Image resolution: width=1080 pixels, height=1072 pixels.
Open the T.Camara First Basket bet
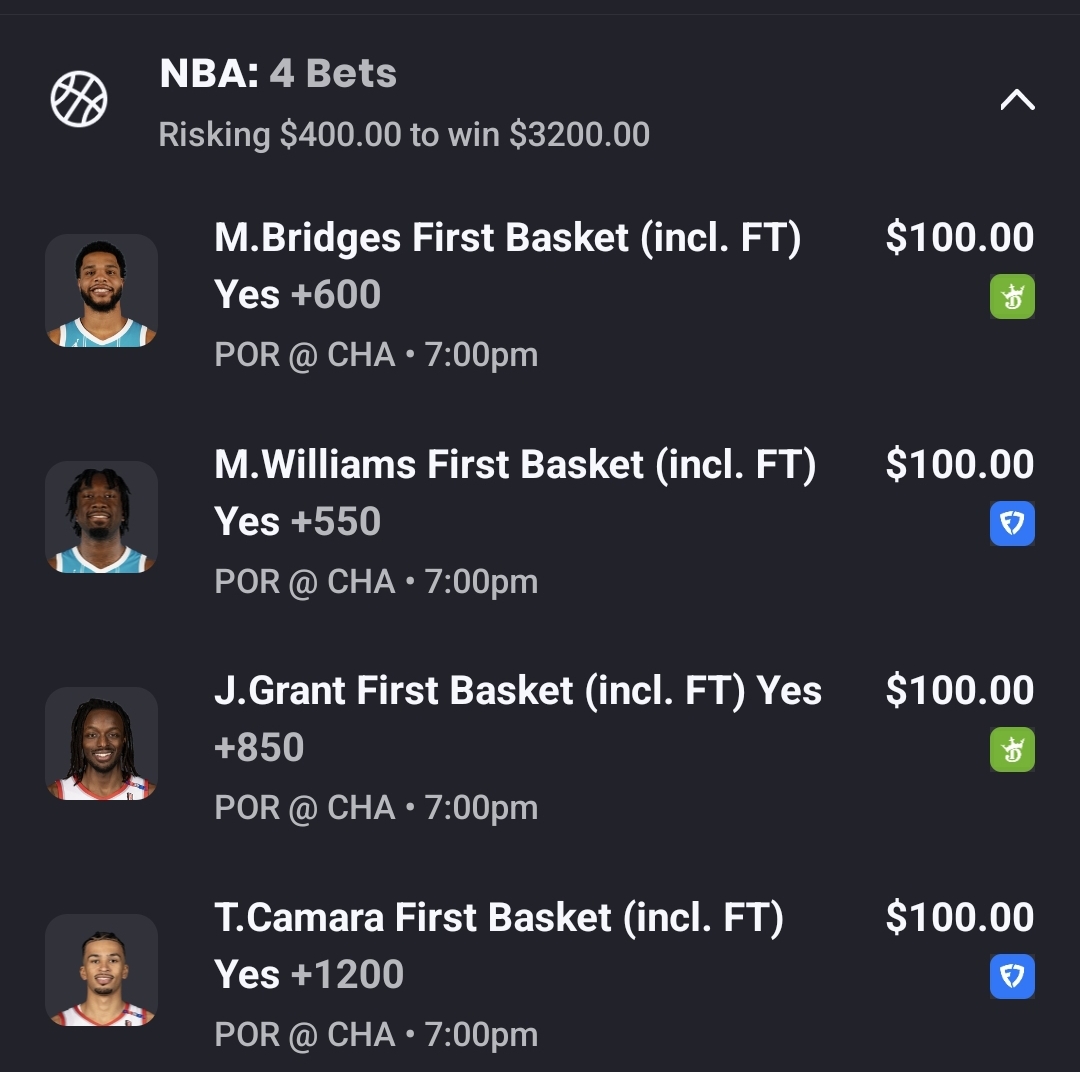pos(498,945)
